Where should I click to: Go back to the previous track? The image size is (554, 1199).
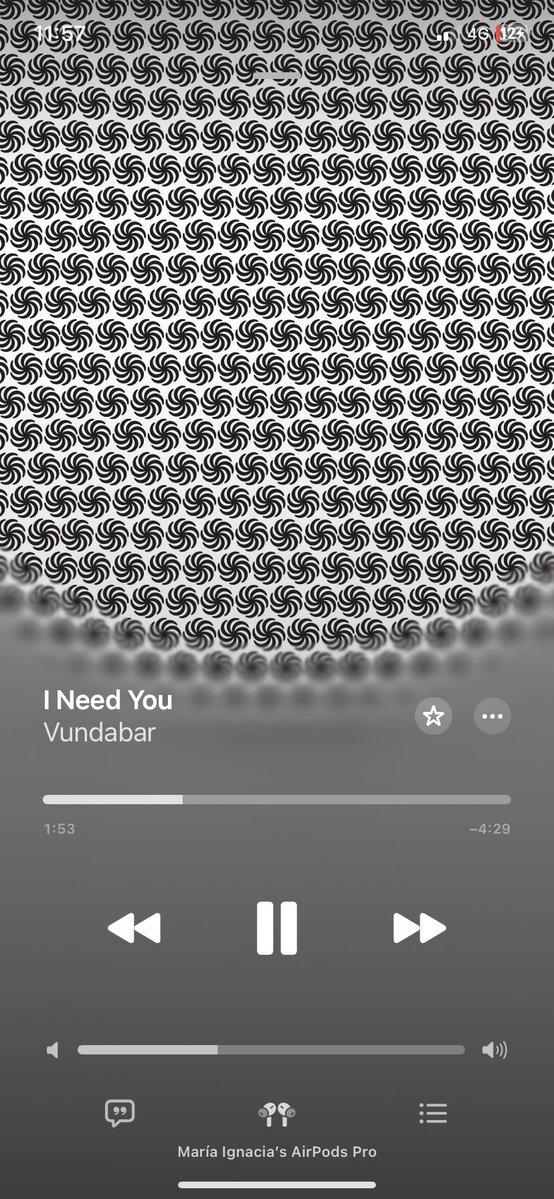click(x=134, y=928)
